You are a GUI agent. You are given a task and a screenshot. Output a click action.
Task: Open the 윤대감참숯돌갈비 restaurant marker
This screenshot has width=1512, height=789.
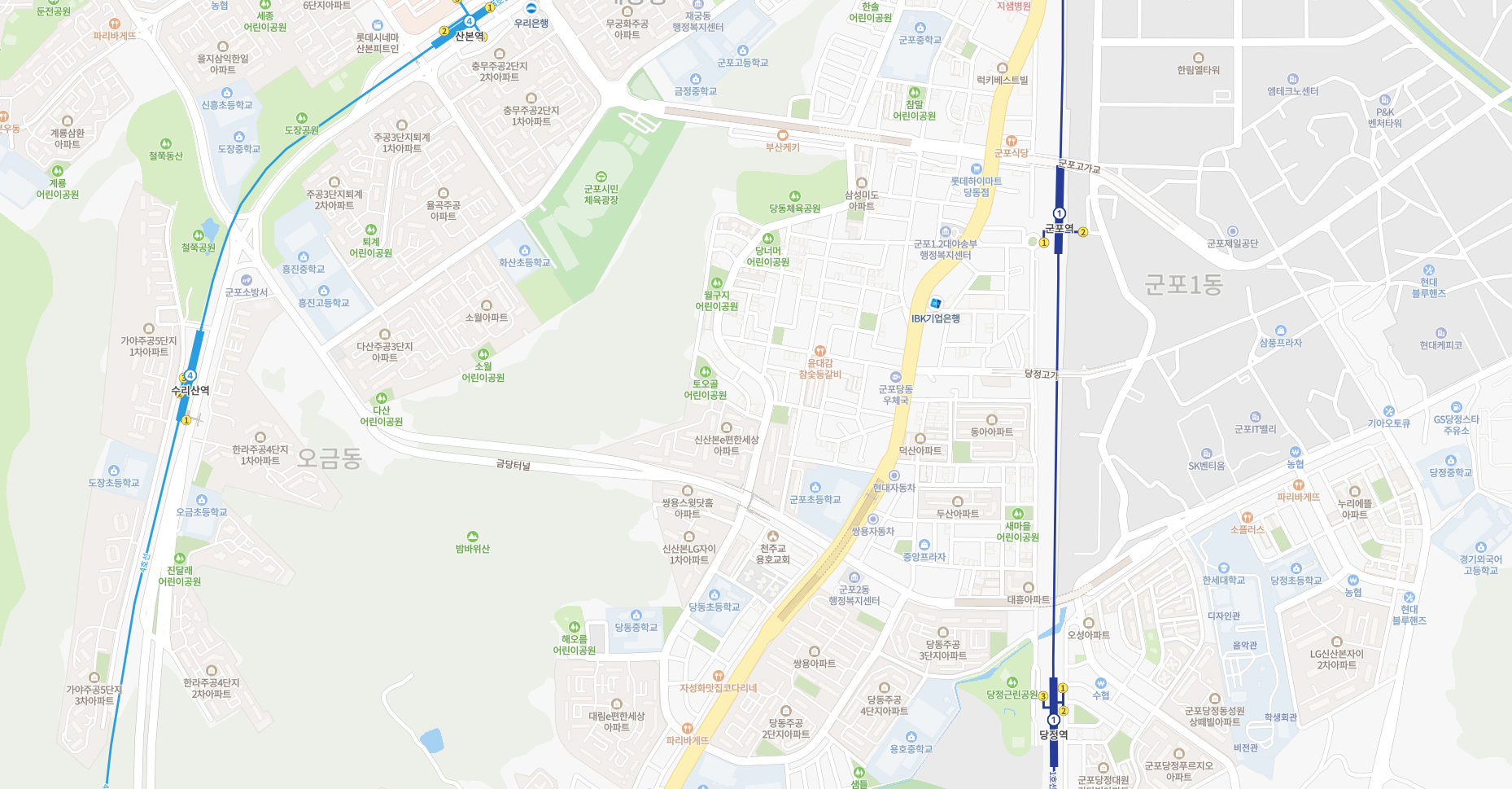click(819, 351)
